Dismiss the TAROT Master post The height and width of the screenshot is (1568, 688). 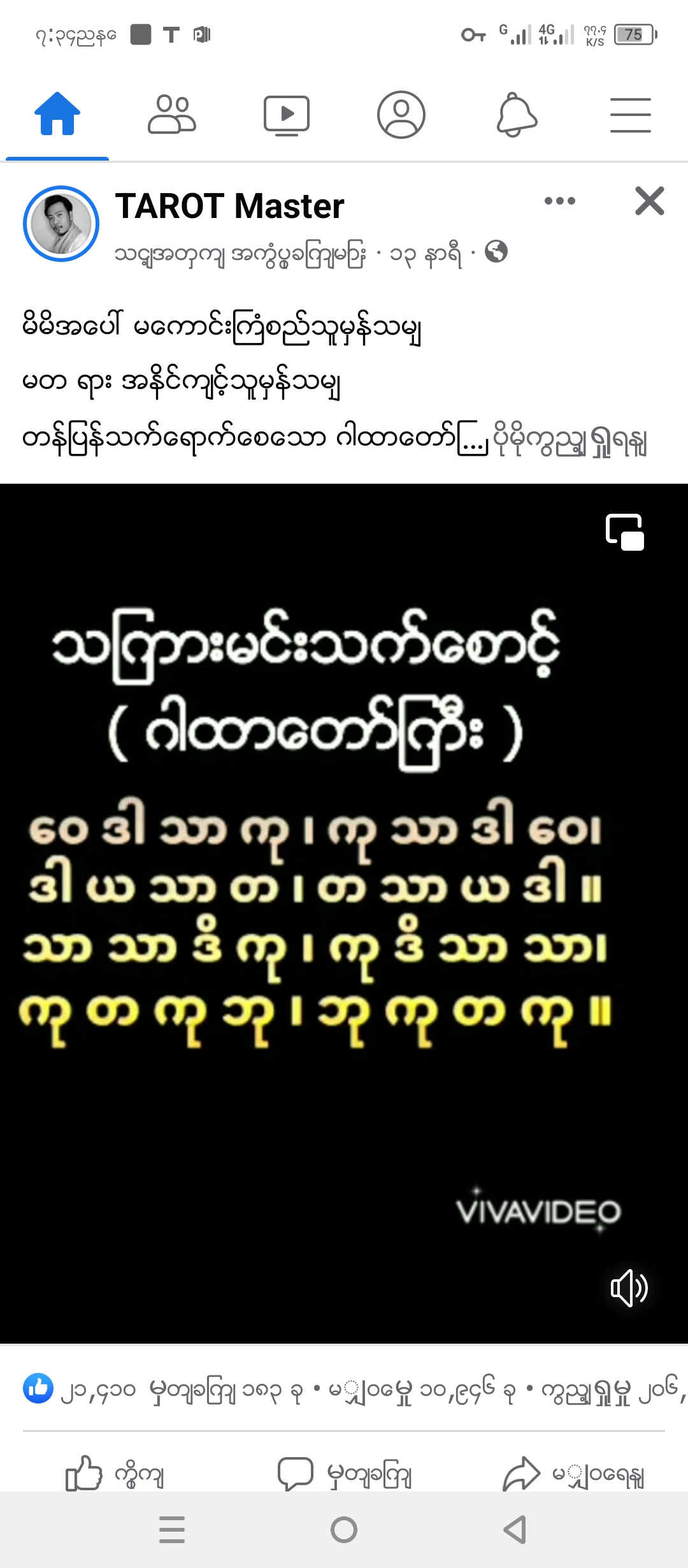click(649, 201)
